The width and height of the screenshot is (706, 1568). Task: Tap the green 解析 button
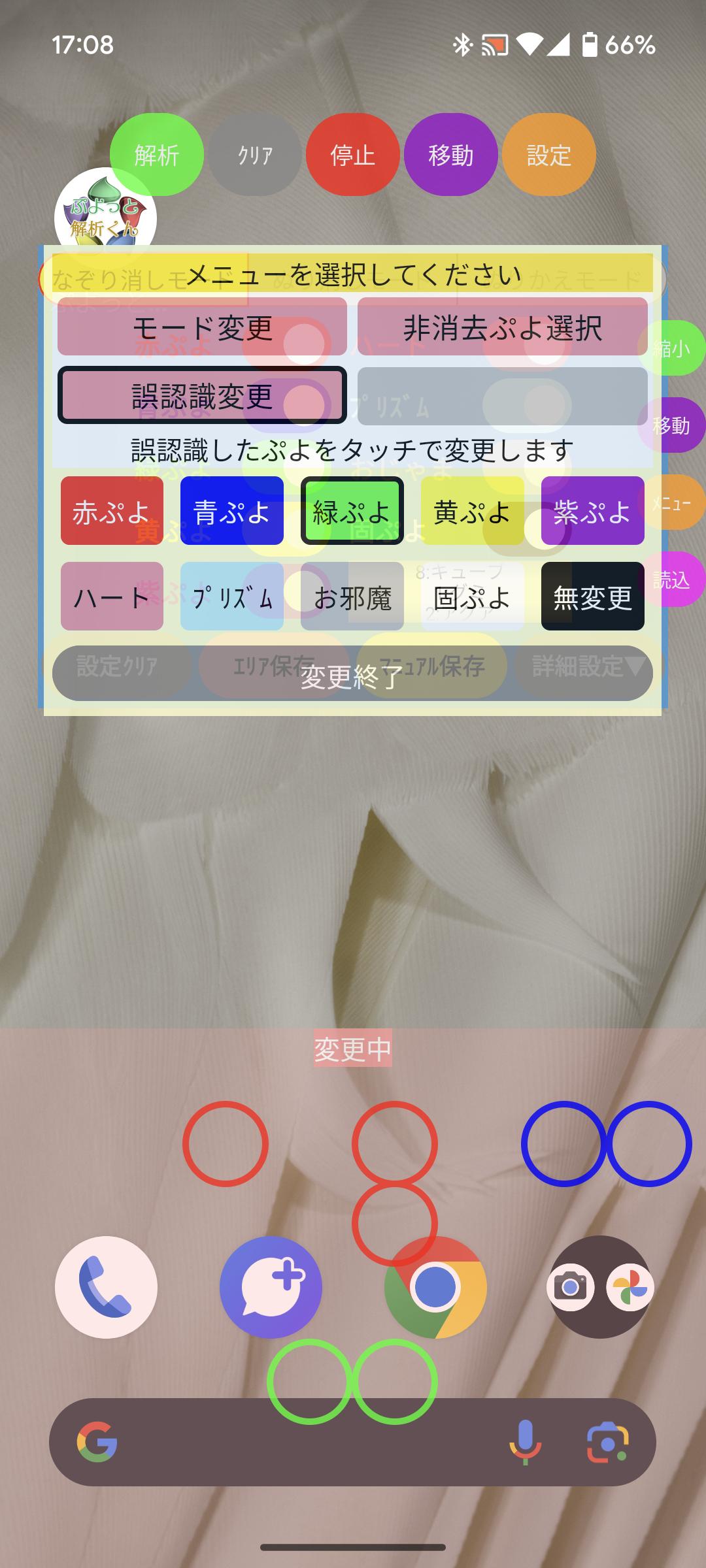coord(157,155)
